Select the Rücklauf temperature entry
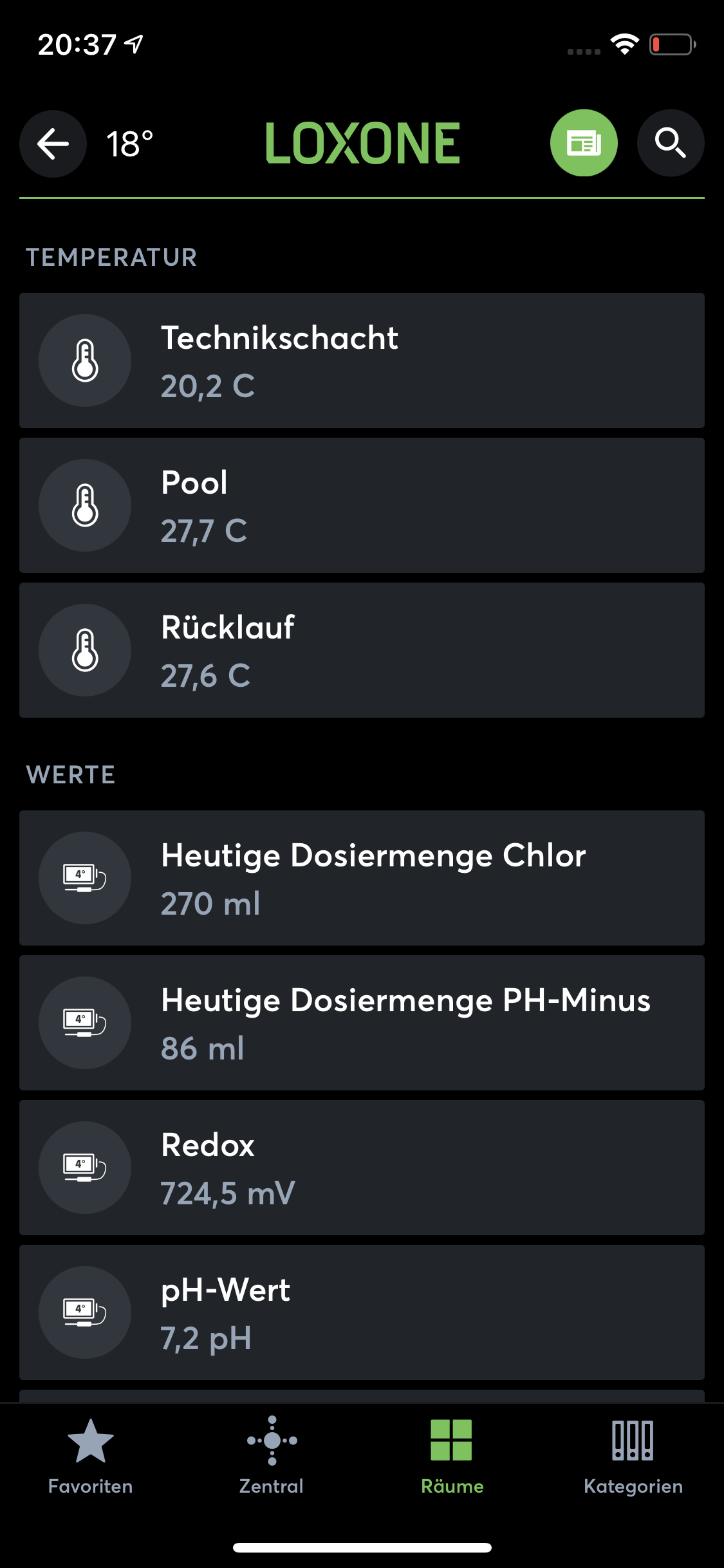Screen dimensions: 724x1568 click(362, 650)
